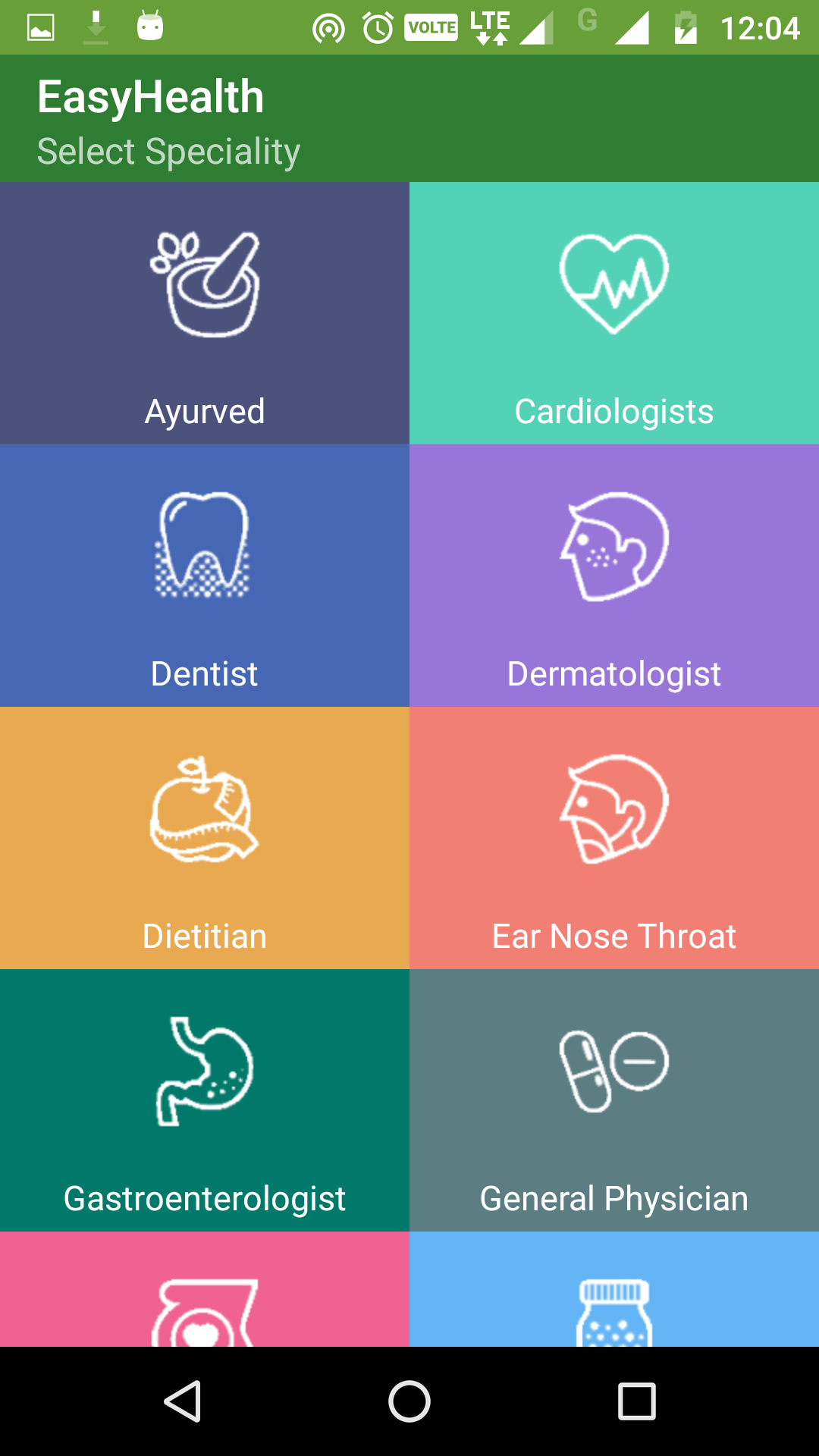The image size is (819, 1456).
Task: Choose the Dentist speciality
Action: tap(205, 576)
